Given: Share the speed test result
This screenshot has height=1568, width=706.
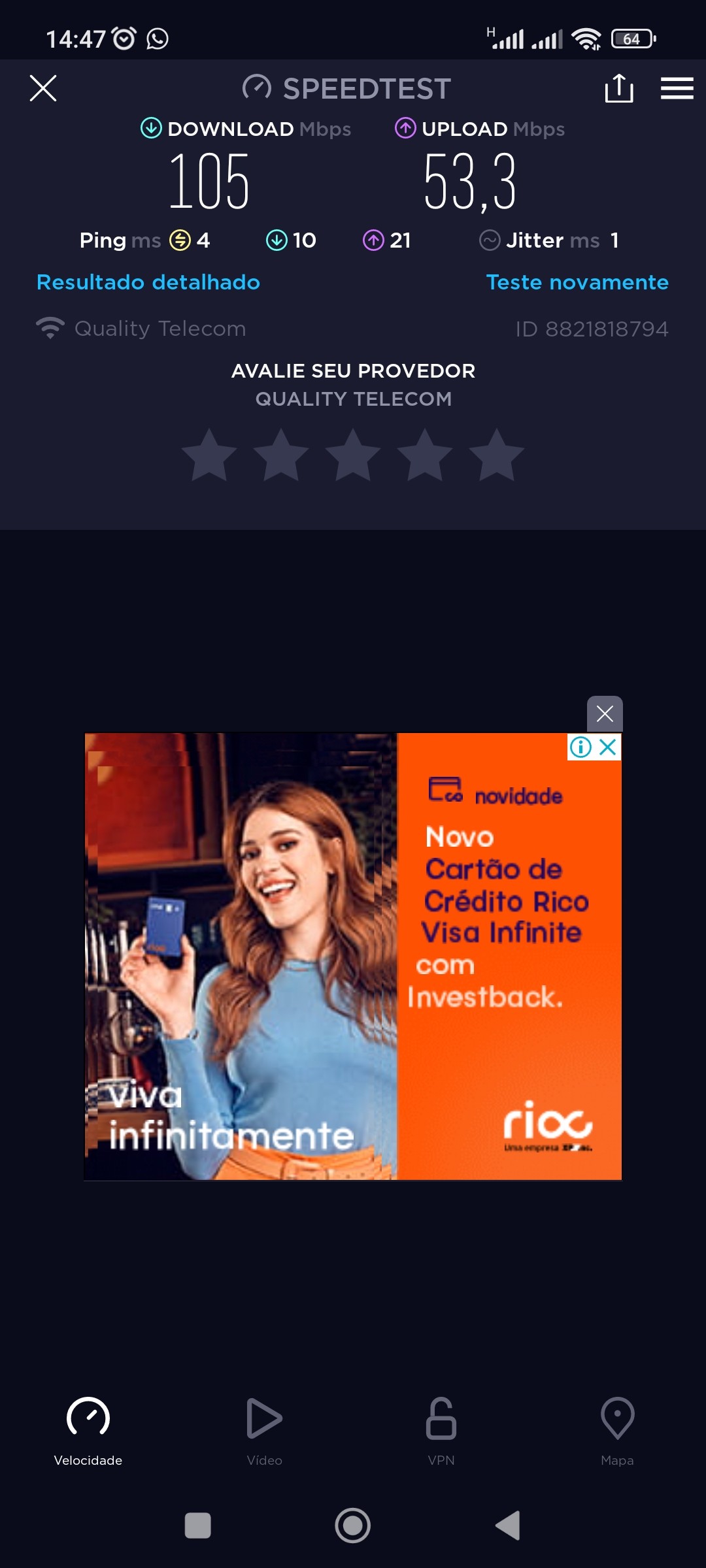Looking at the screenshot, I should (x=618, y=88).
